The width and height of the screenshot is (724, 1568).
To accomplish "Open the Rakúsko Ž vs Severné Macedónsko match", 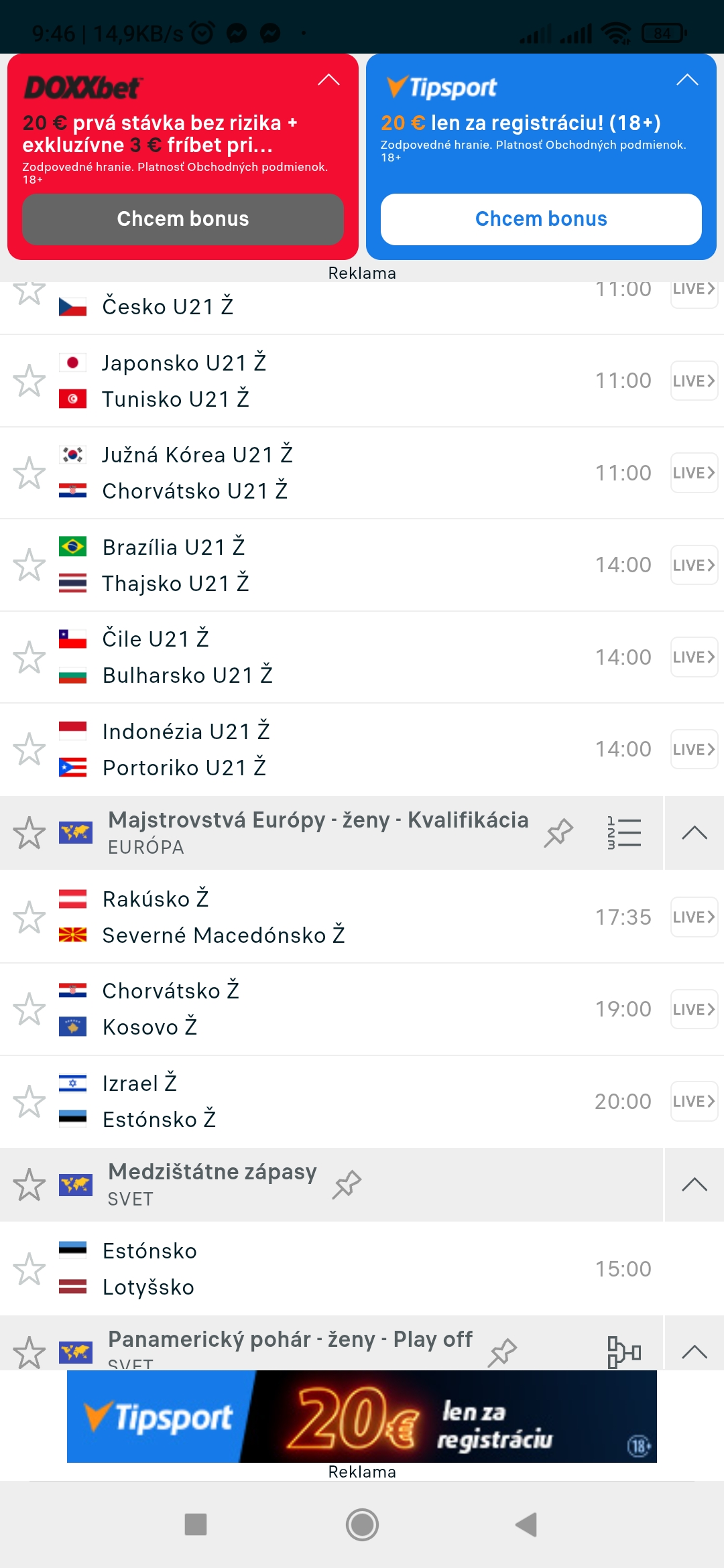I will 362,917.
